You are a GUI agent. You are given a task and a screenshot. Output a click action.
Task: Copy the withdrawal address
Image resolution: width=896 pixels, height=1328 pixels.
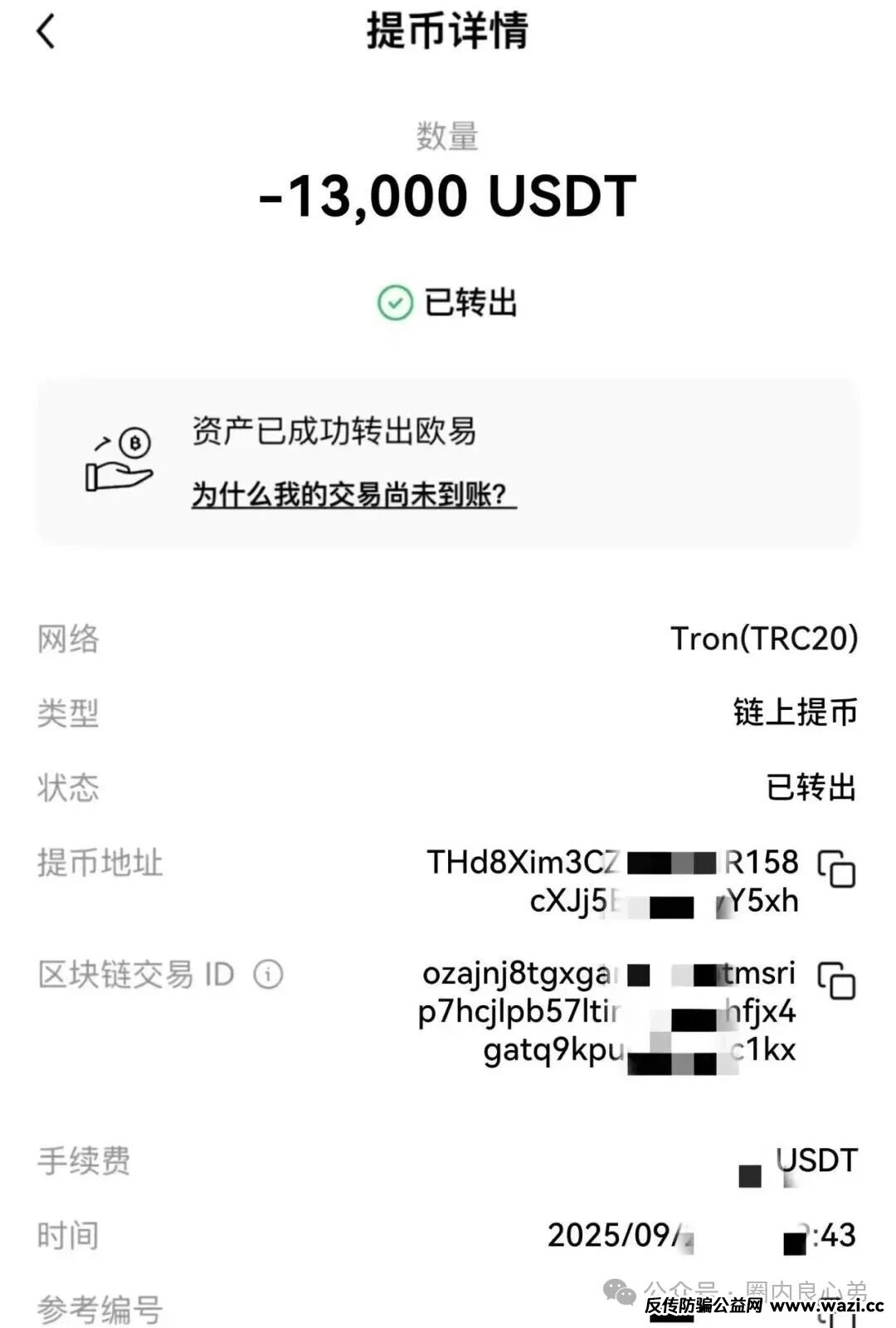(836, 868)
